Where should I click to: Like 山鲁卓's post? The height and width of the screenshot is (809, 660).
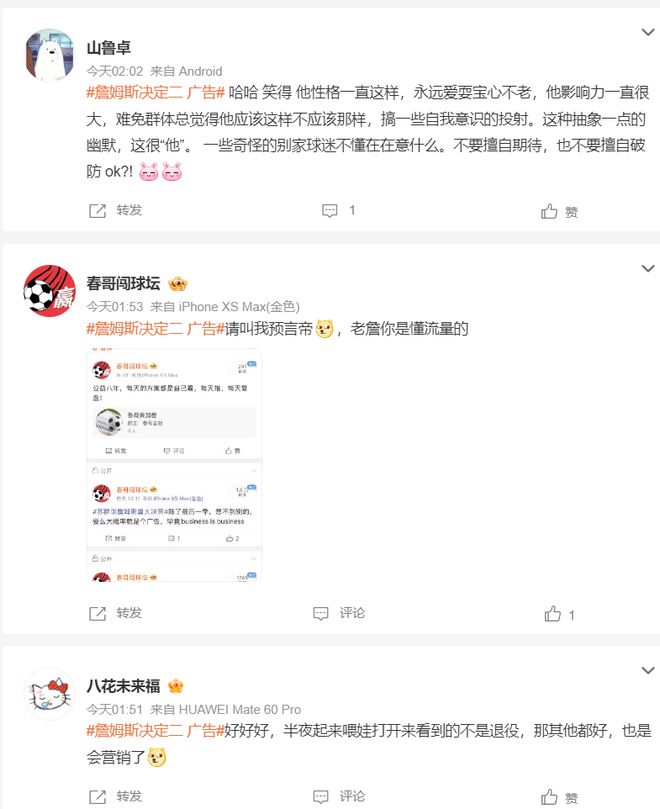point(559,211)
